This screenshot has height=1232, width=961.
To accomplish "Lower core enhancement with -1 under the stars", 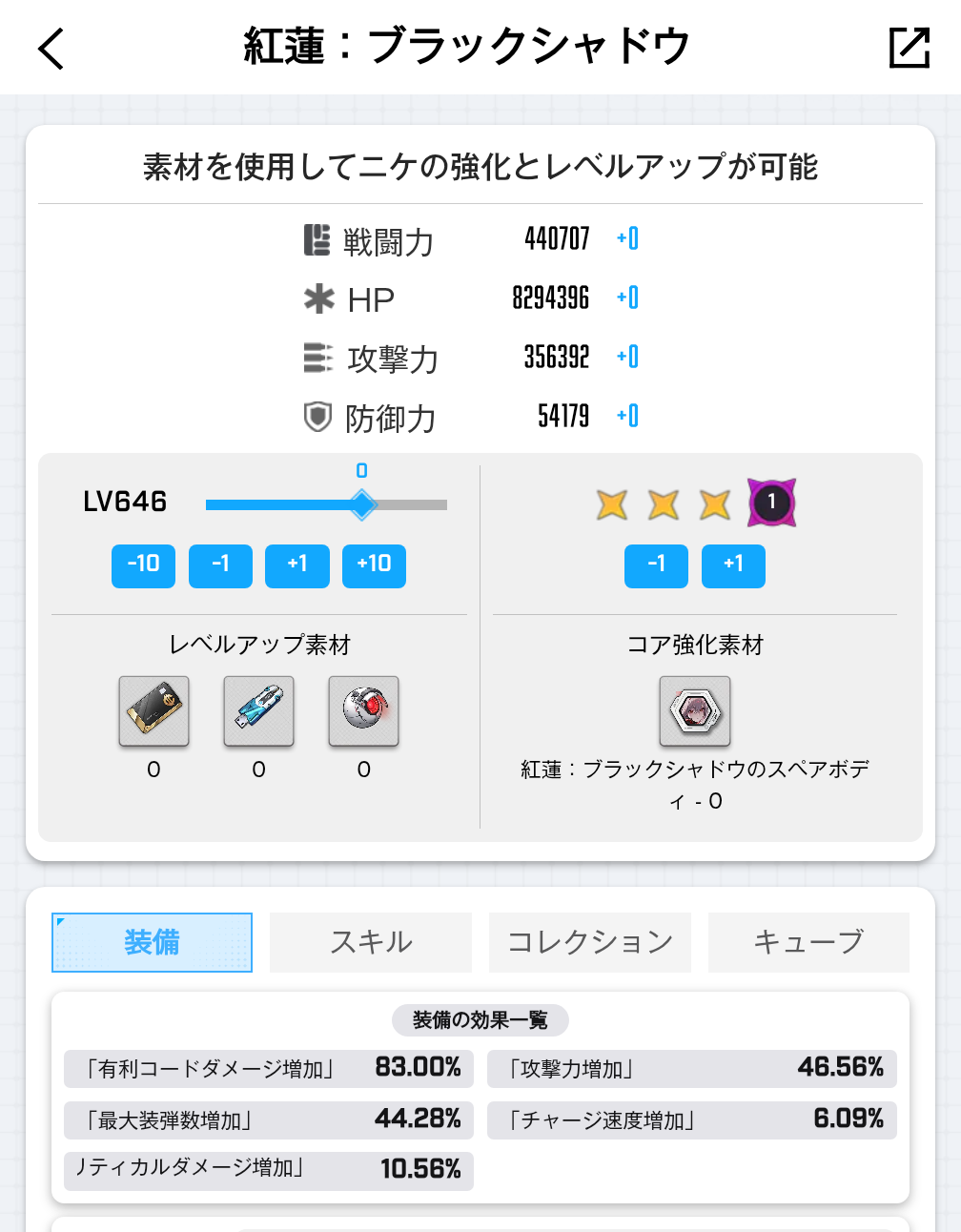I will coord(656,565).
